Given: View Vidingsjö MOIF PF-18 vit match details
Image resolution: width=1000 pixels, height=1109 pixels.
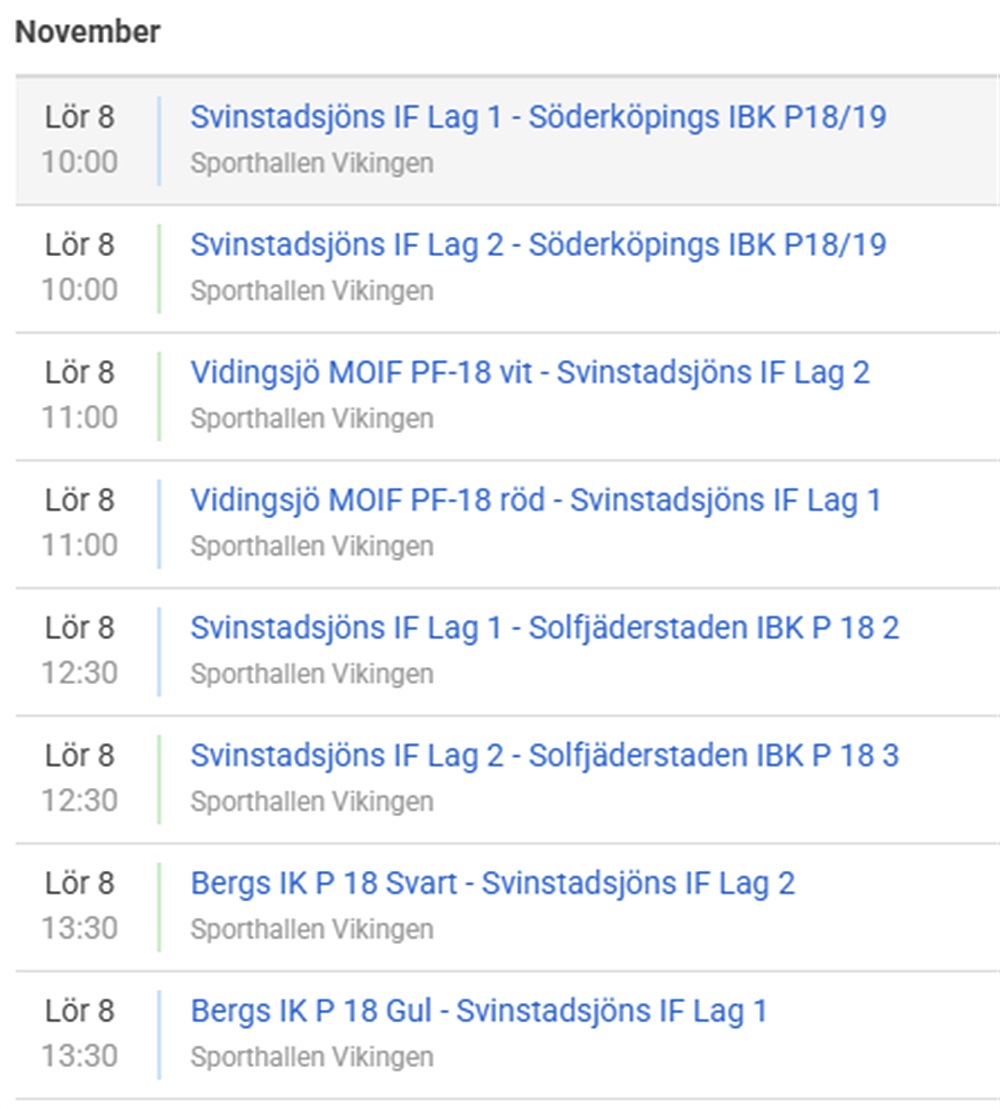Looking at the screenshot, I should click(530, 373).
